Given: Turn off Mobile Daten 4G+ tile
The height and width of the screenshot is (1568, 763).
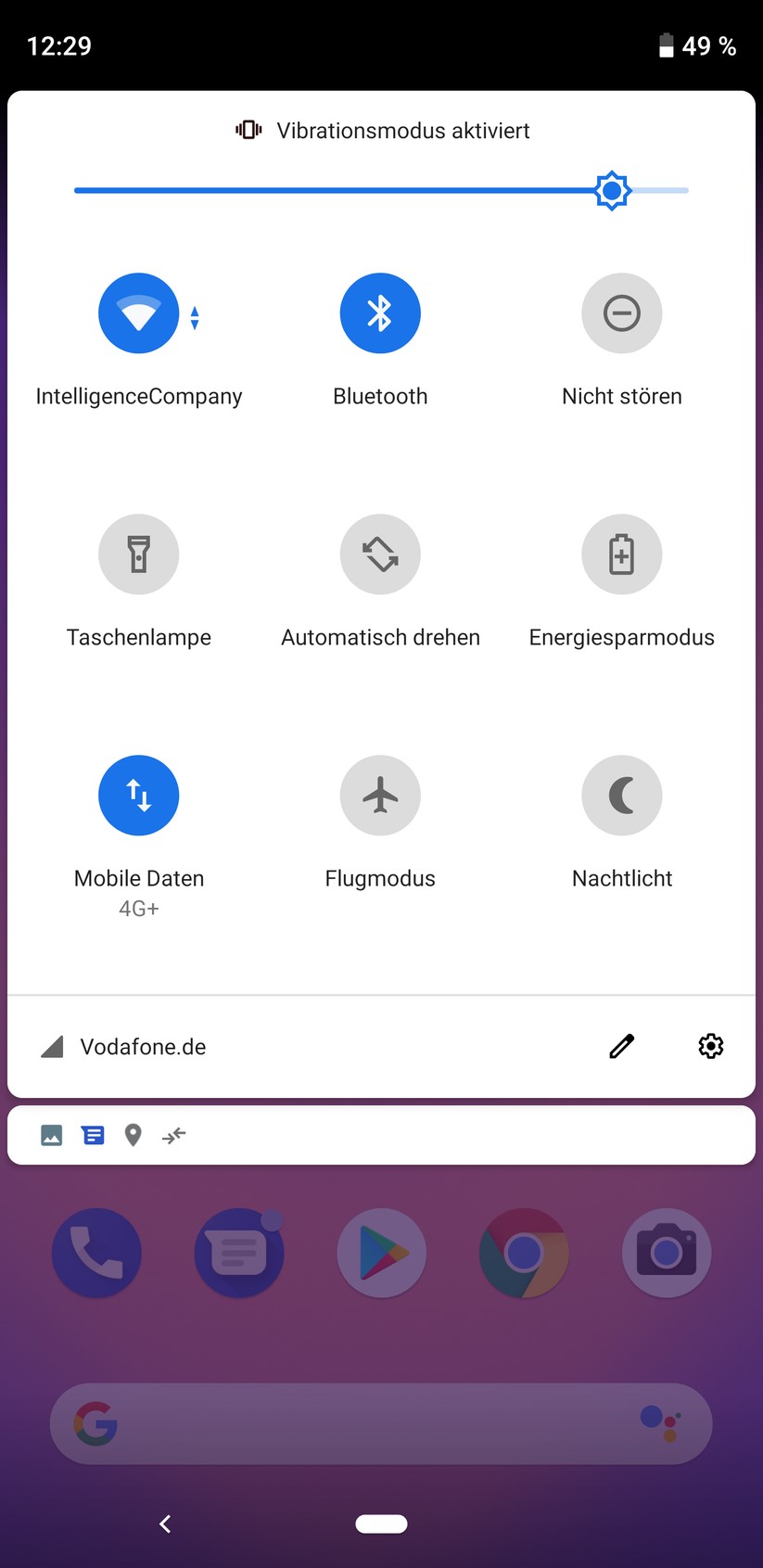Looking at the screenshot, I should point(139,795).
